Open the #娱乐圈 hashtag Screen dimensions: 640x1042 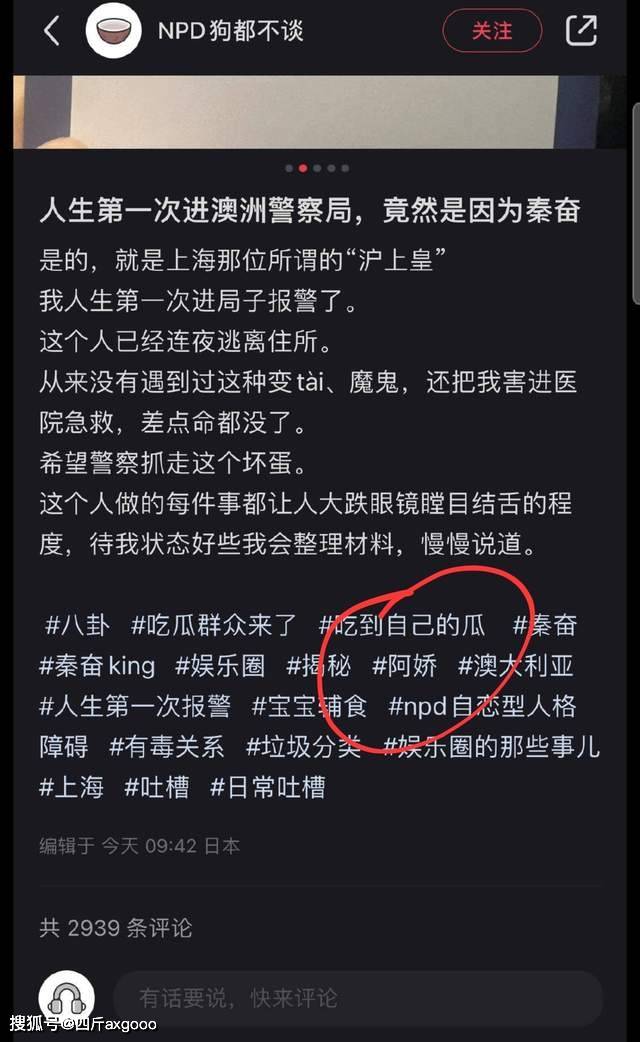[x=220, y=665]
